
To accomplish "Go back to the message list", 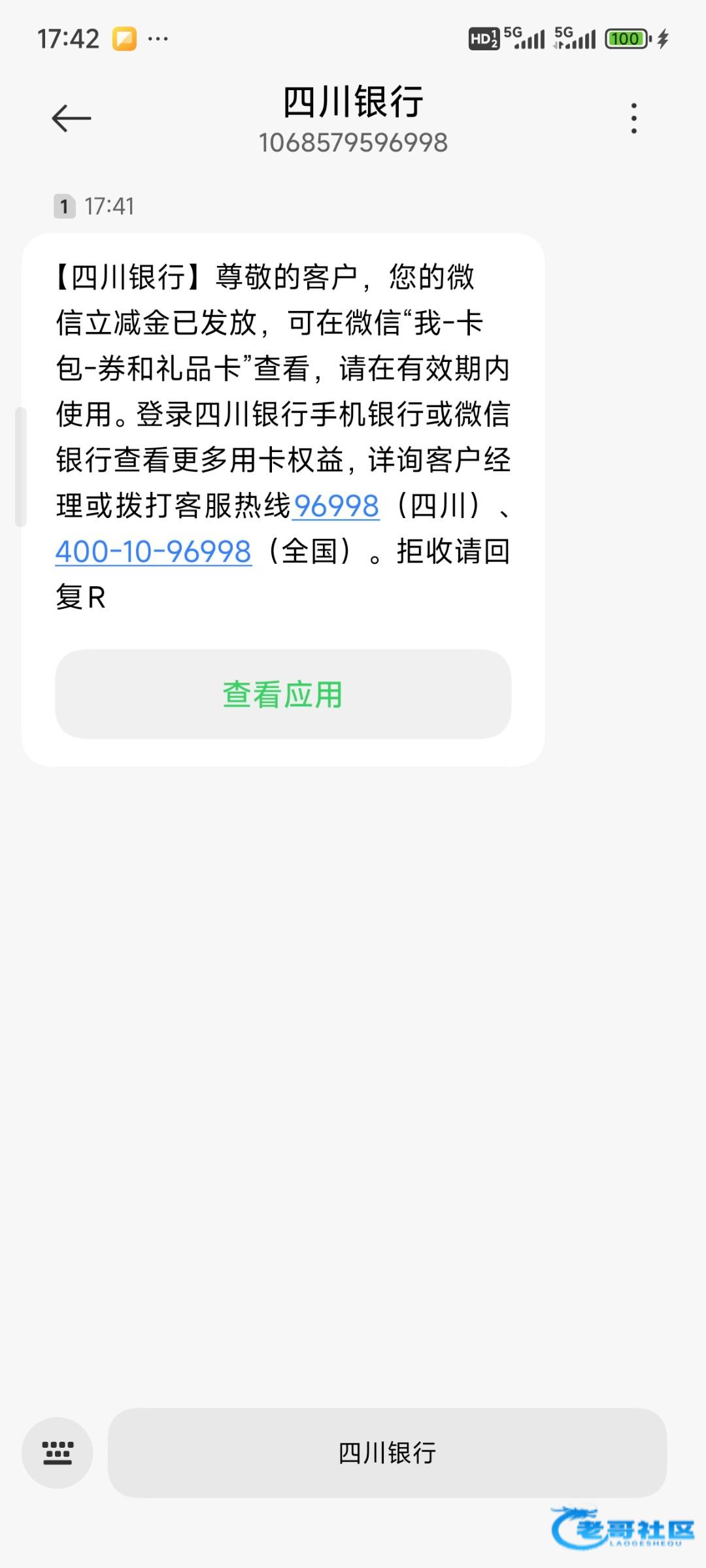I will click(71, 118).
